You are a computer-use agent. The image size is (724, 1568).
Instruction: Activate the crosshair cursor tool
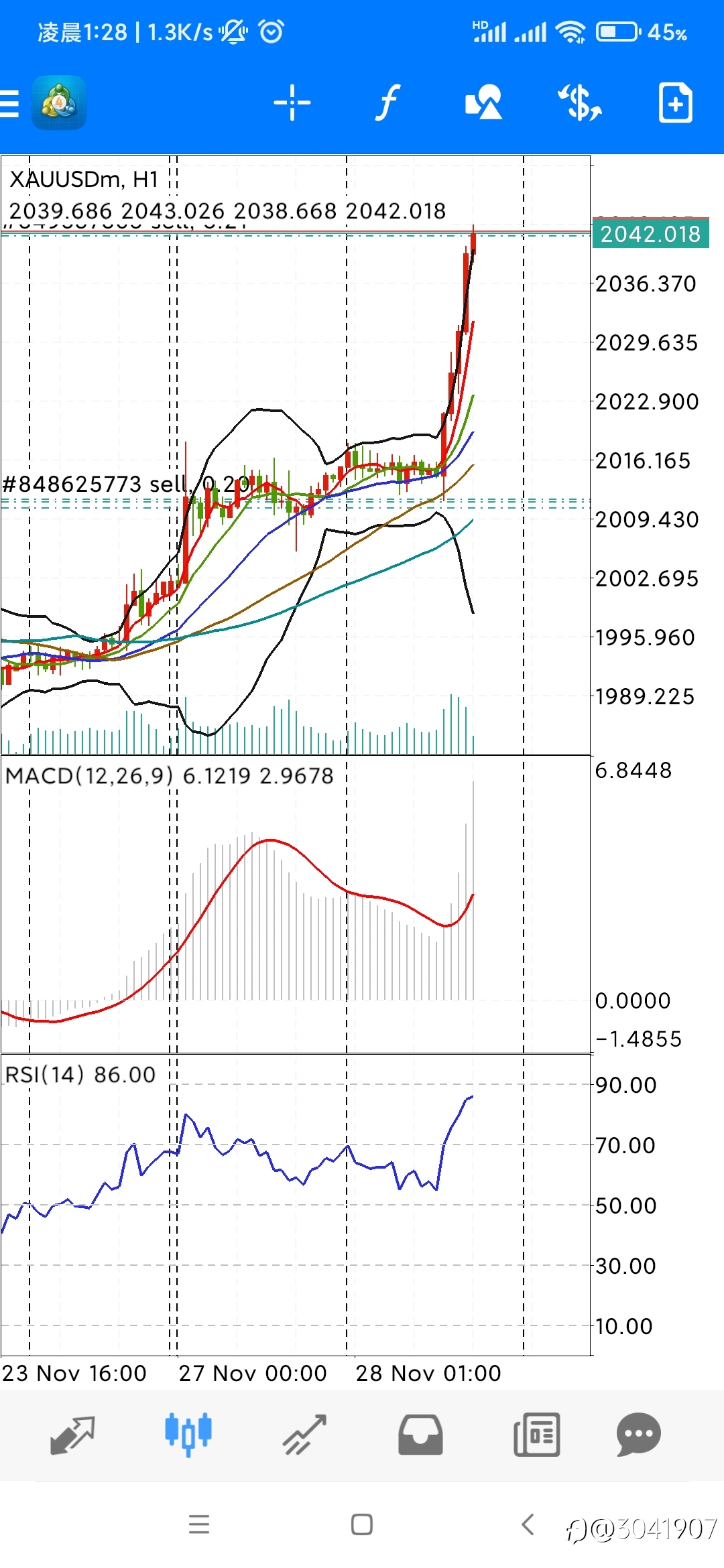(x=292, y=103)
